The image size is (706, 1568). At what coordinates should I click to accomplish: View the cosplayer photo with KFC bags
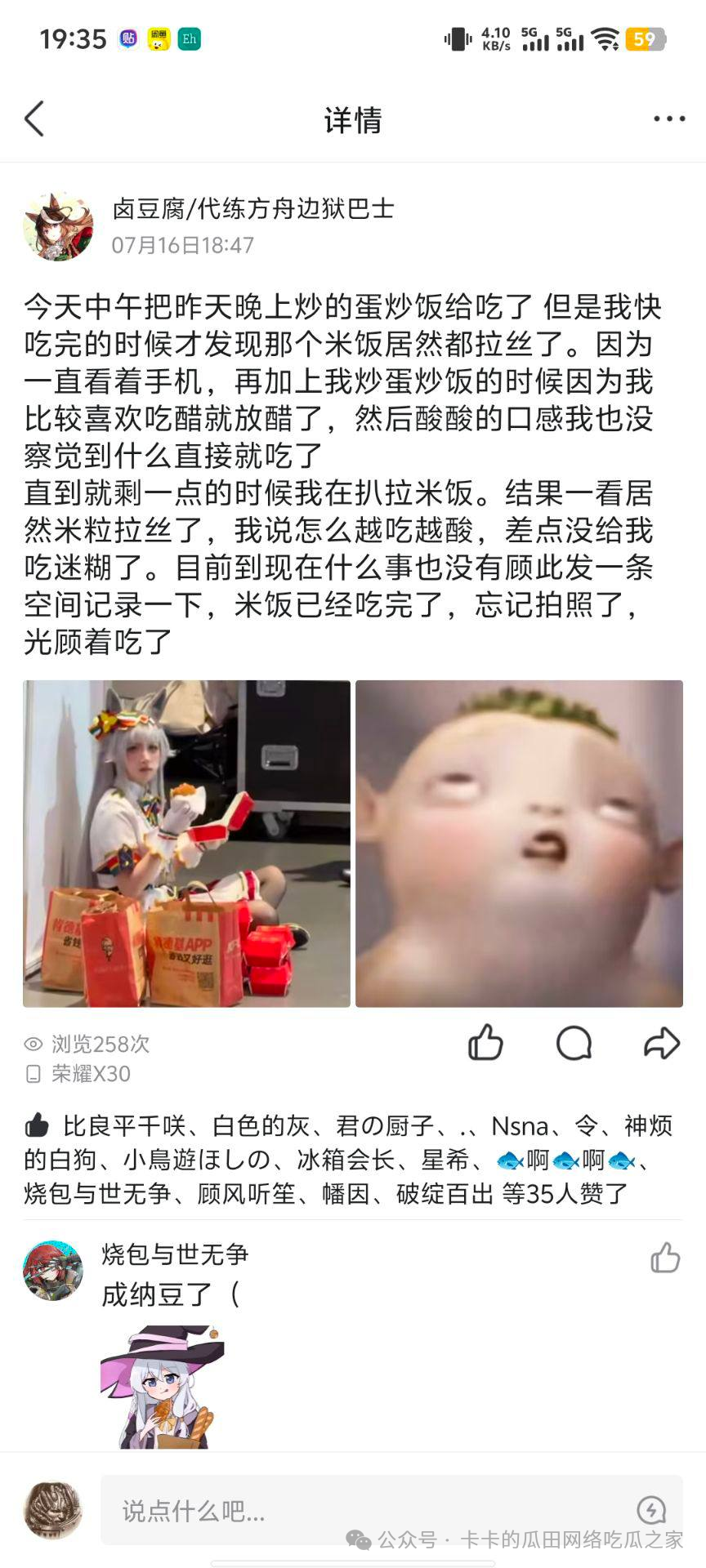(186, 843)
